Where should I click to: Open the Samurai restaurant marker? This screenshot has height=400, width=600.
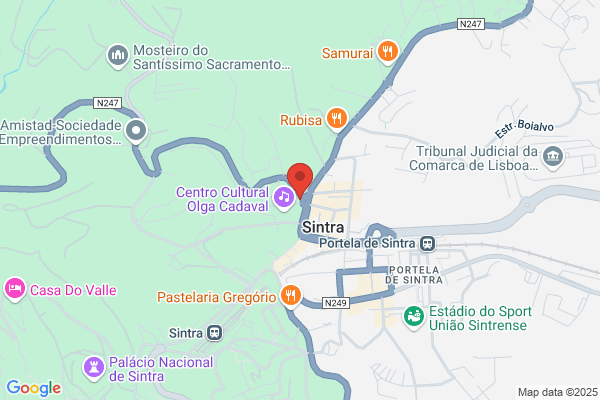click(388, 52)
